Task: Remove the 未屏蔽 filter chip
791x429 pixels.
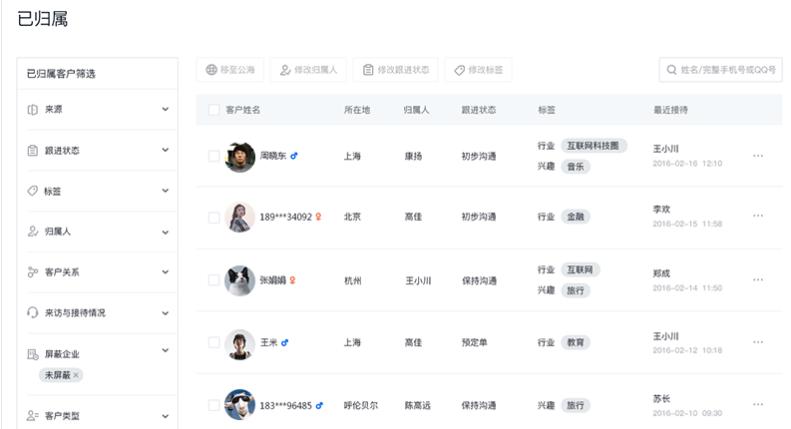Action: (76, 375)
